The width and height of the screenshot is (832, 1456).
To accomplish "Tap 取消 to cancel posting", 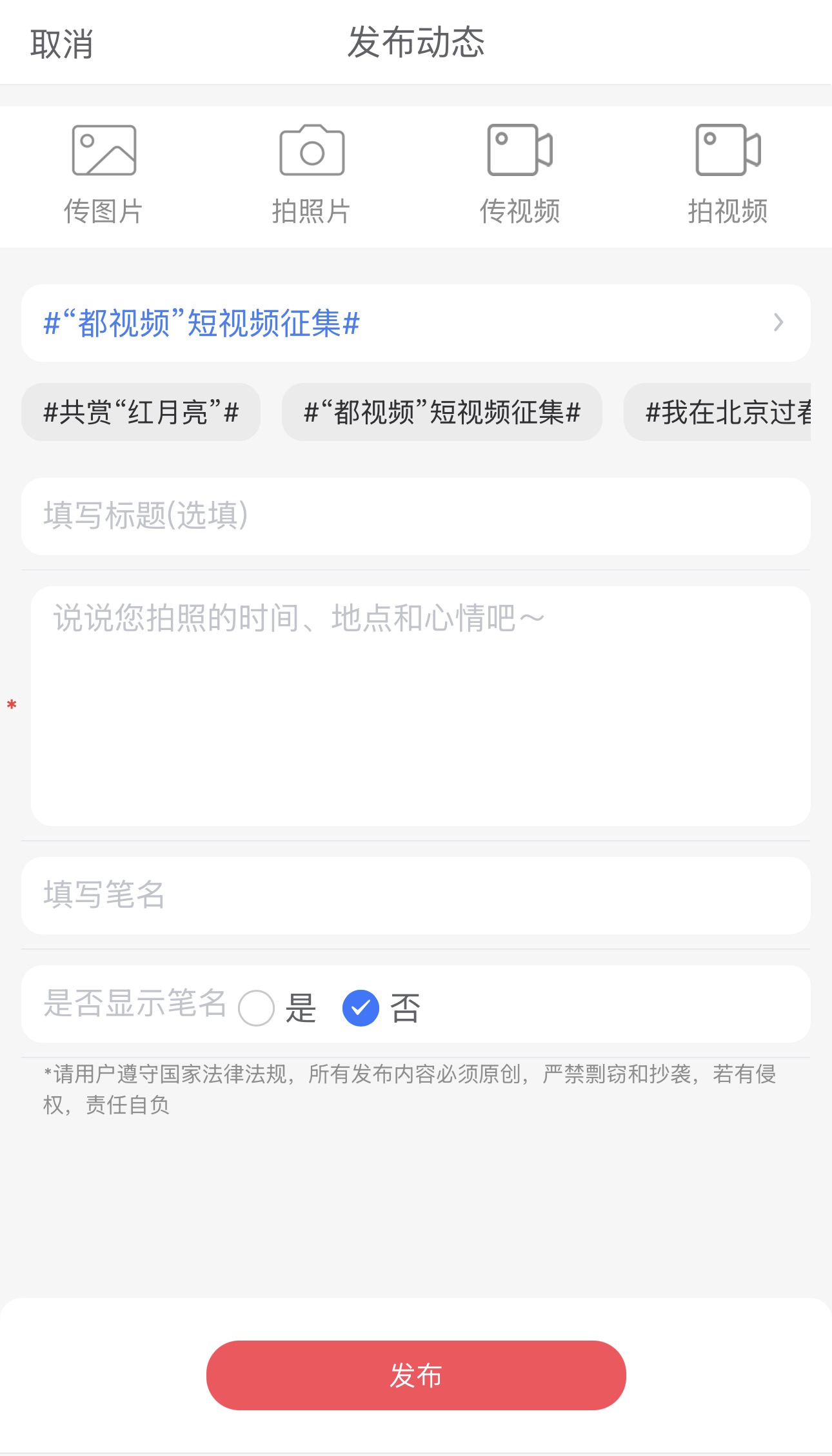I will 62,44.
